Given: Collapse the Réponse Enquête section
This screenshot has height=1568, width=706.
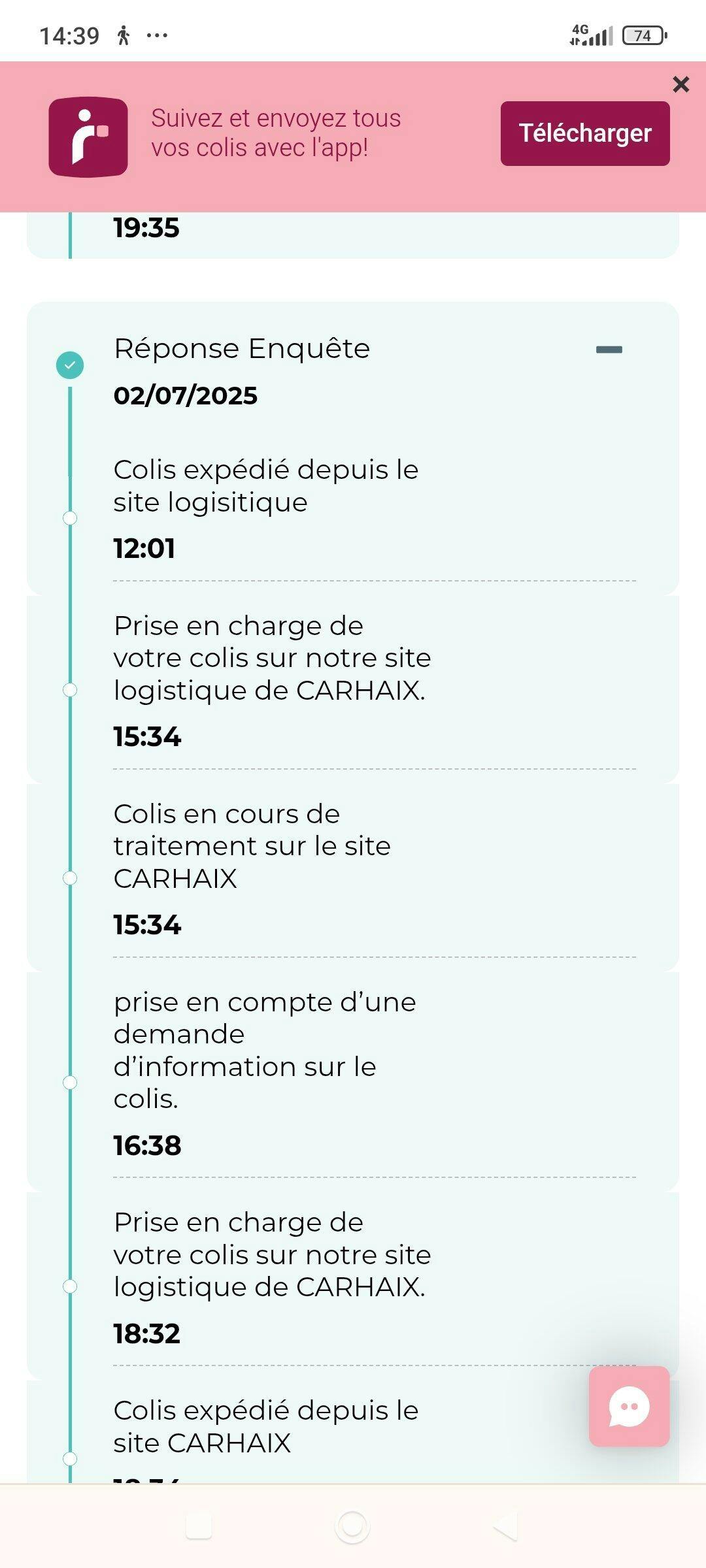Looking at the screenshot, I should coord(609,350).
